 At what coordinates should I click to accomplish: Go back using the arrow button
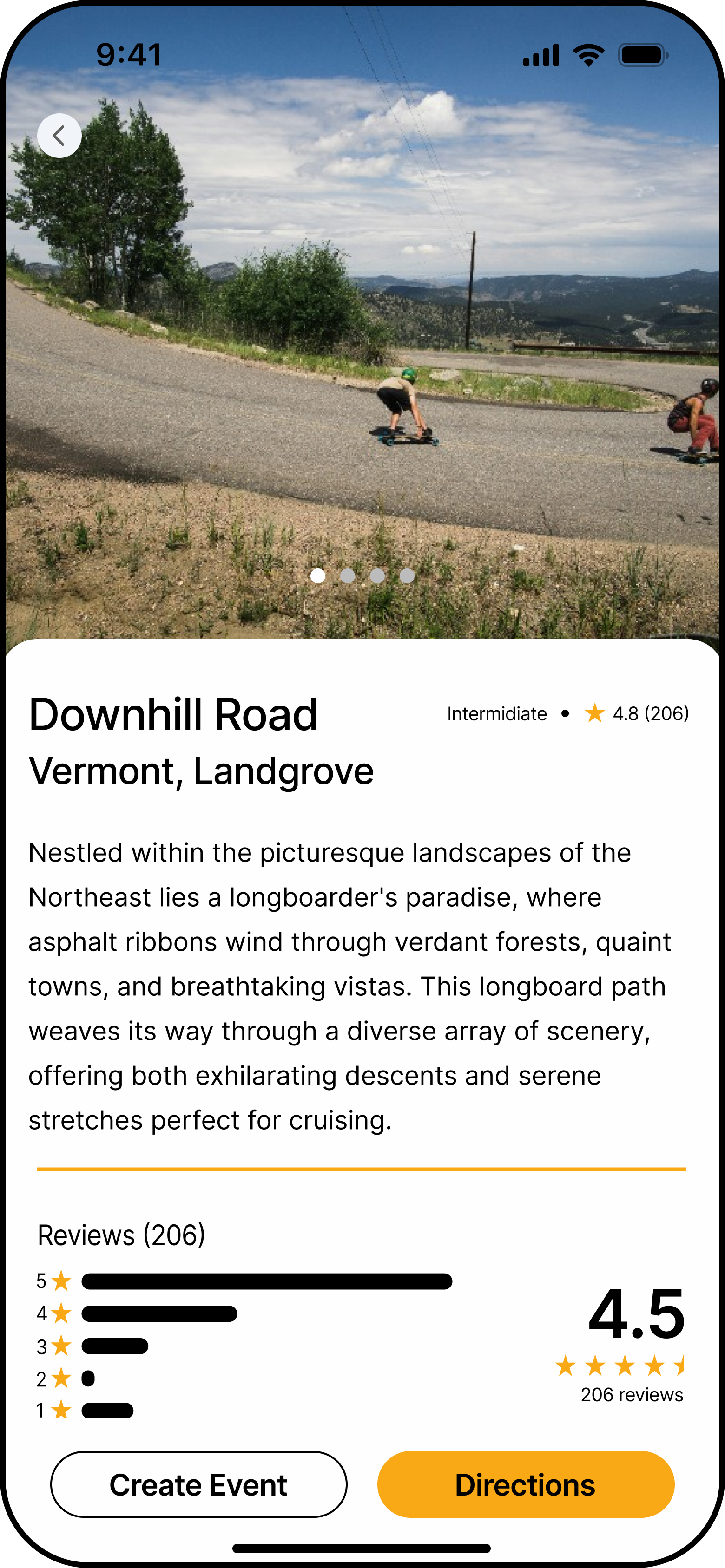point(59,136)
